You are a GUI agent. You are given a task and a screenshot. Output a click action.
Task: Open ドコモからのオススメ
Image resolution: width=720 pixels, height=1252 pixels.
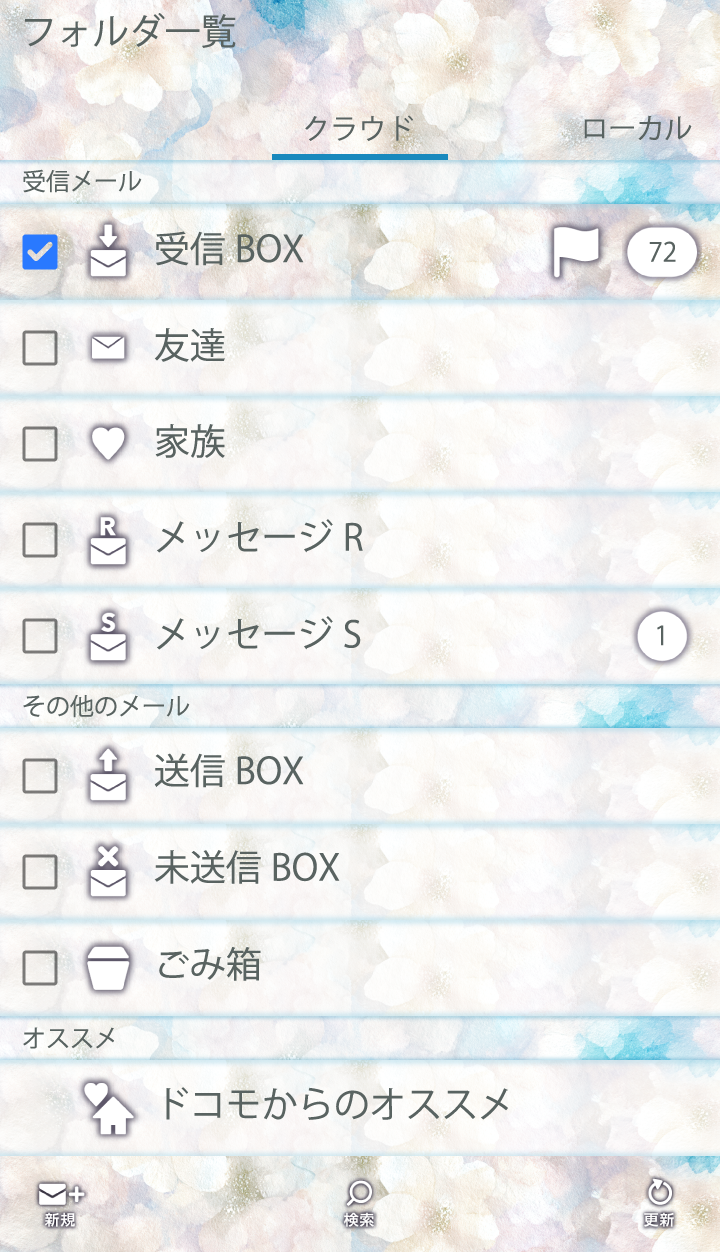(x=334, y=1105)
